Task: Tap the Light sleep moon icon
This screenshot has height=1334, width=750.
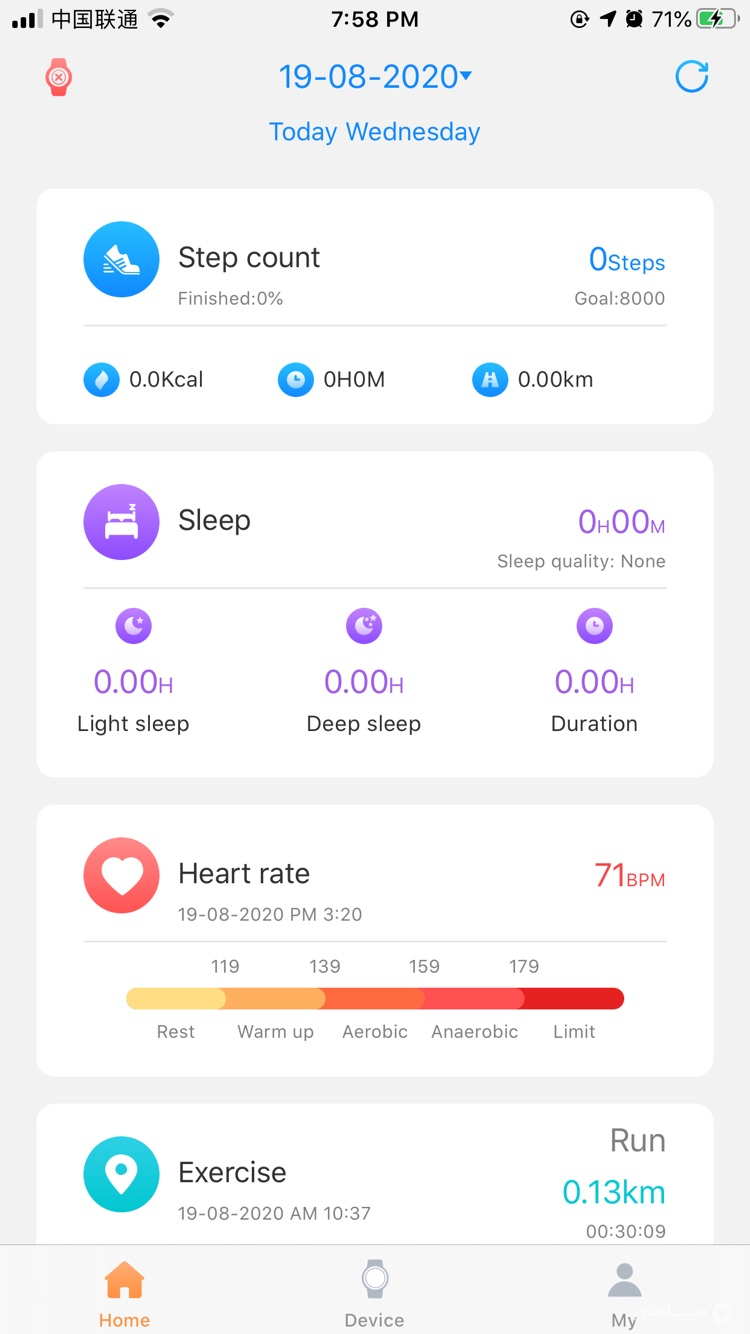Action: pos(133,626)
